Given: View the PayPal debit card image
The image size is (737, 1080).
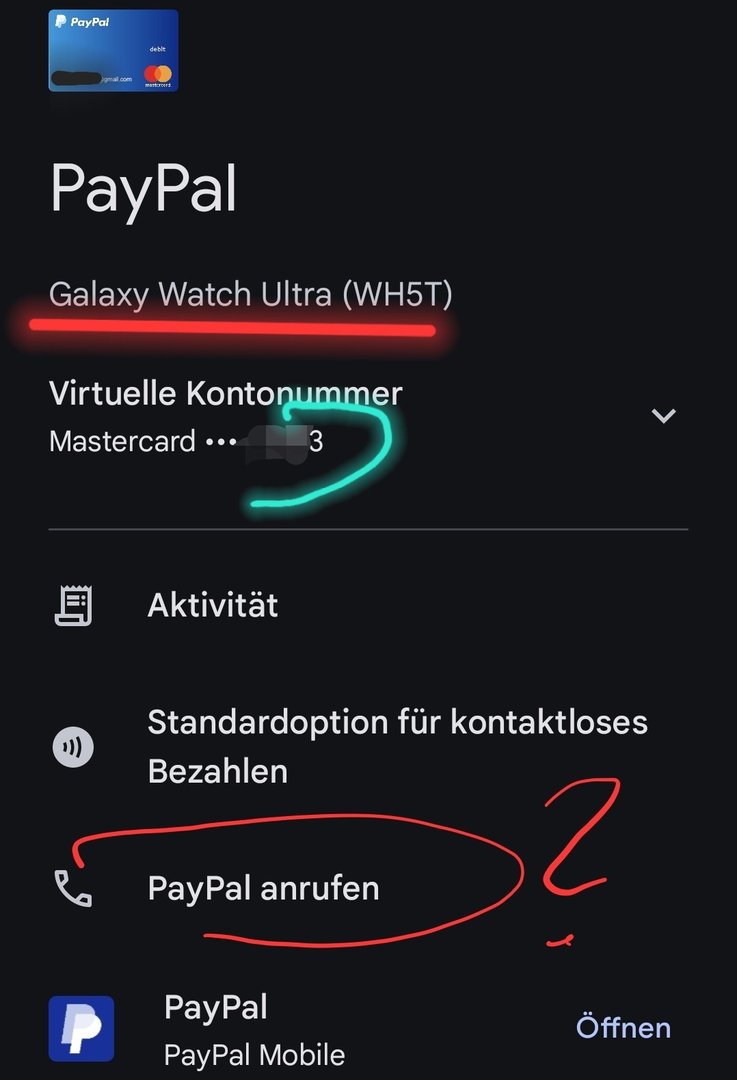Looking at the screenshot, I should (113, 51).
